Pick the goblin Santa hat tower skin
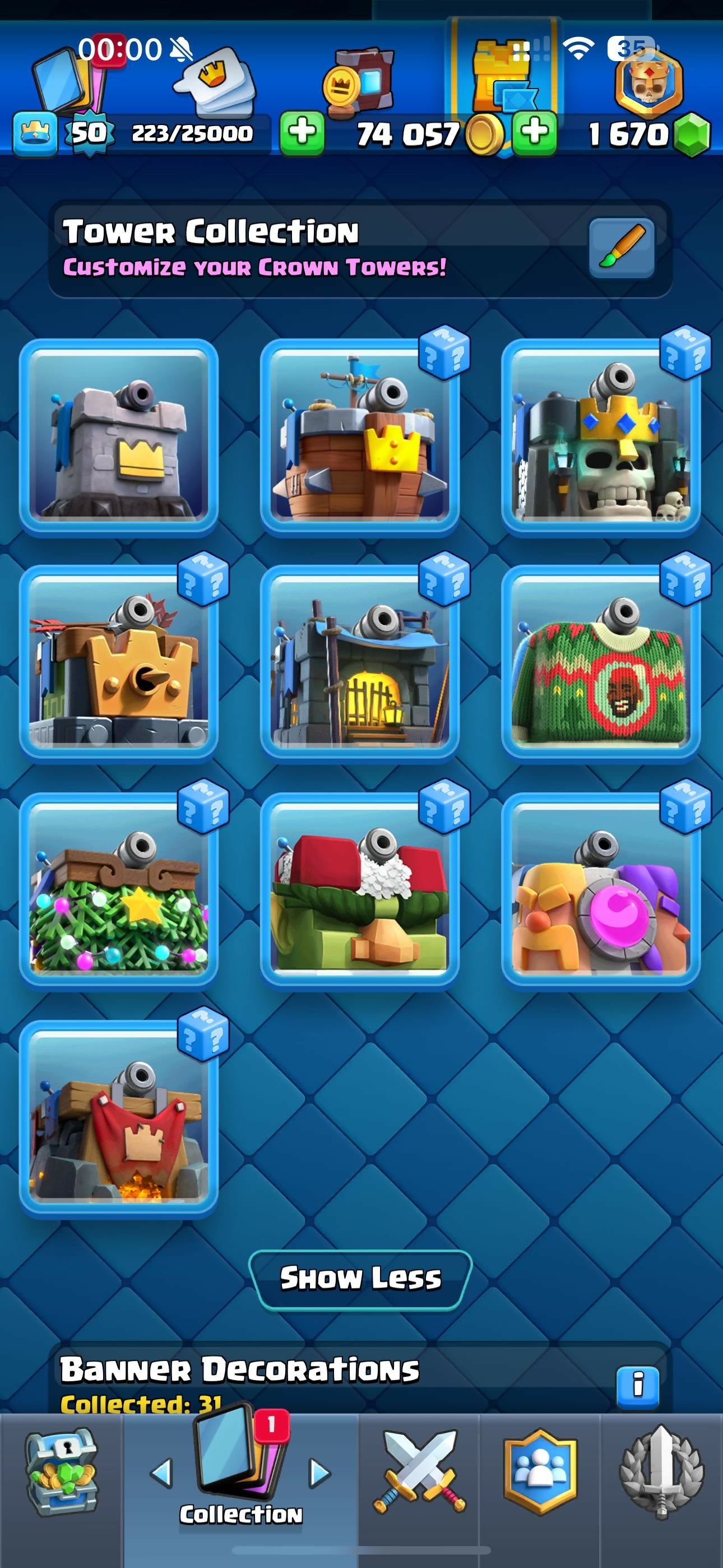 coord(360,890)
